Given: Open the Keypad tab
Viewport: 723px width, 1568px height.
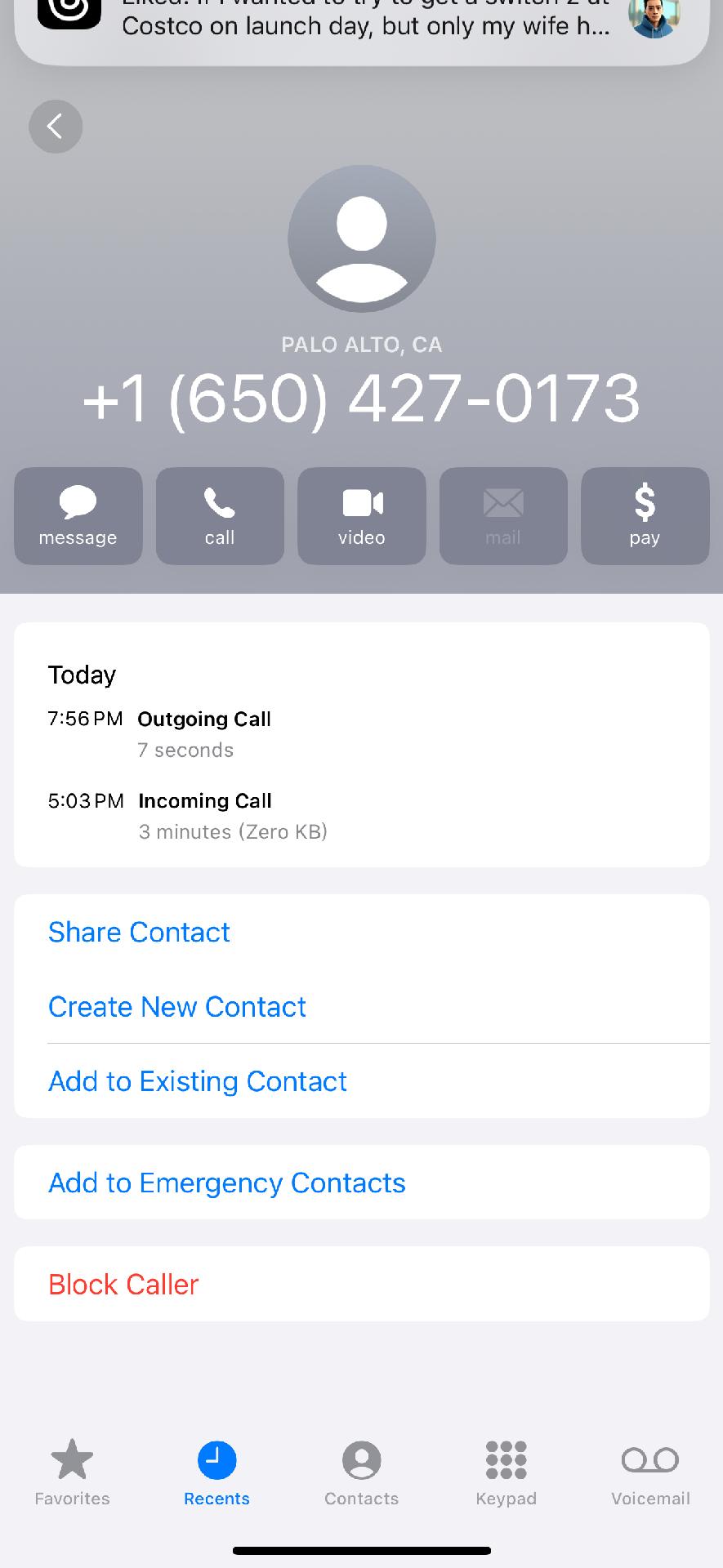Looking at the screenshot, I should pos(507,1473).
